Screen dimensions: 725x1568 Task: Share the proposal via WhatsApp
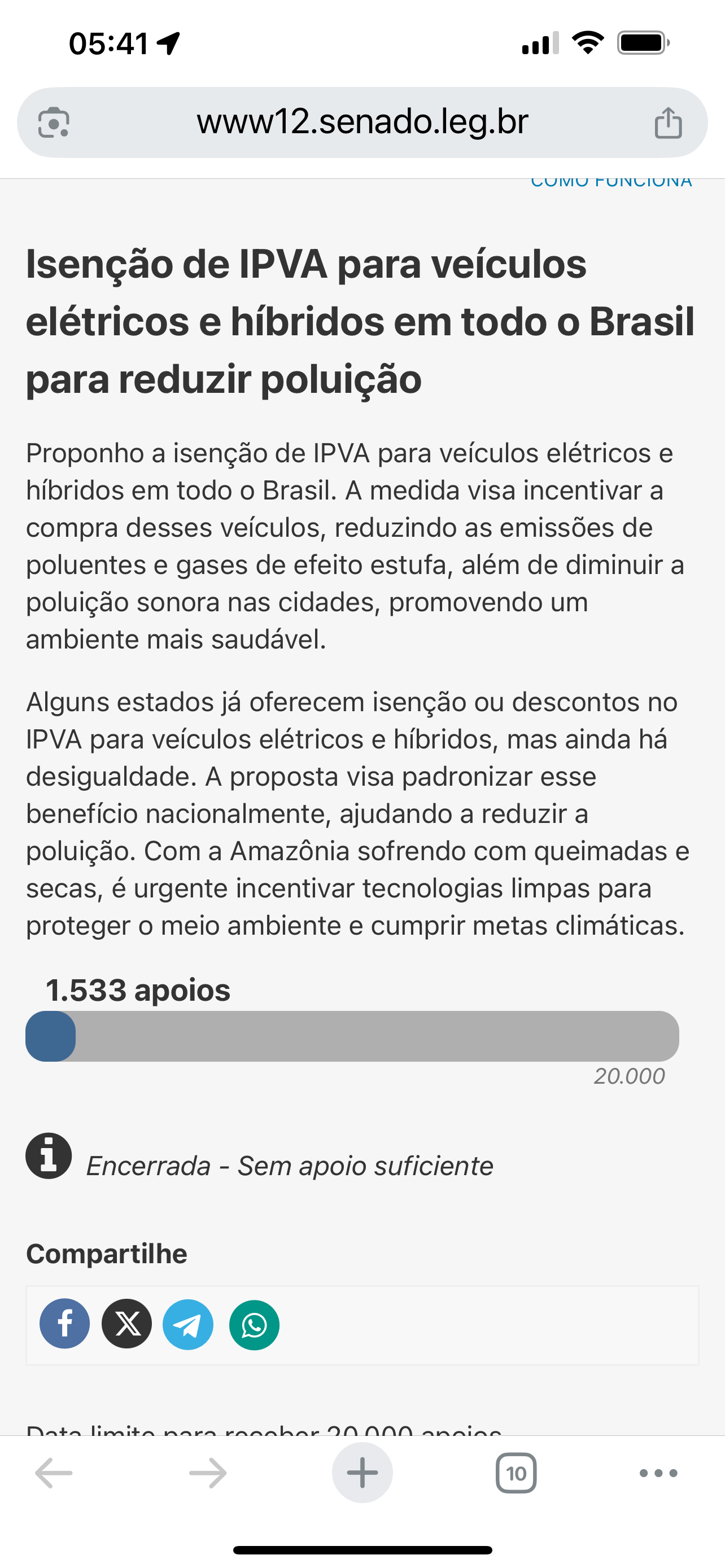(255, 1325)
